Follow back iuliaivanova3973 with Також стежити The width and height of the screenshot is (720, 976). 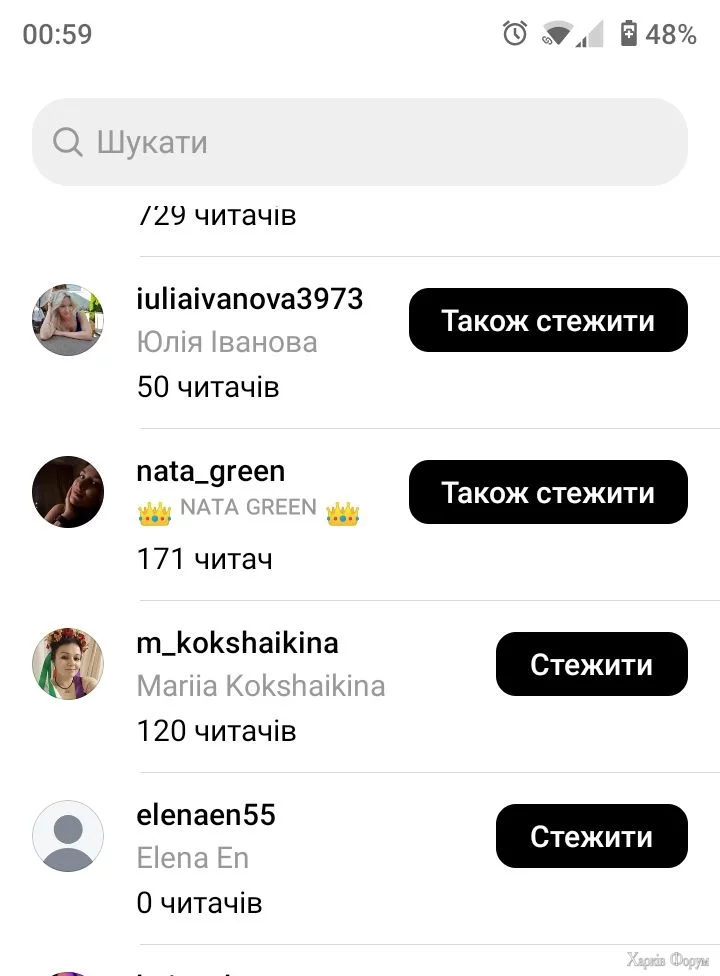[x=548, y=321]
